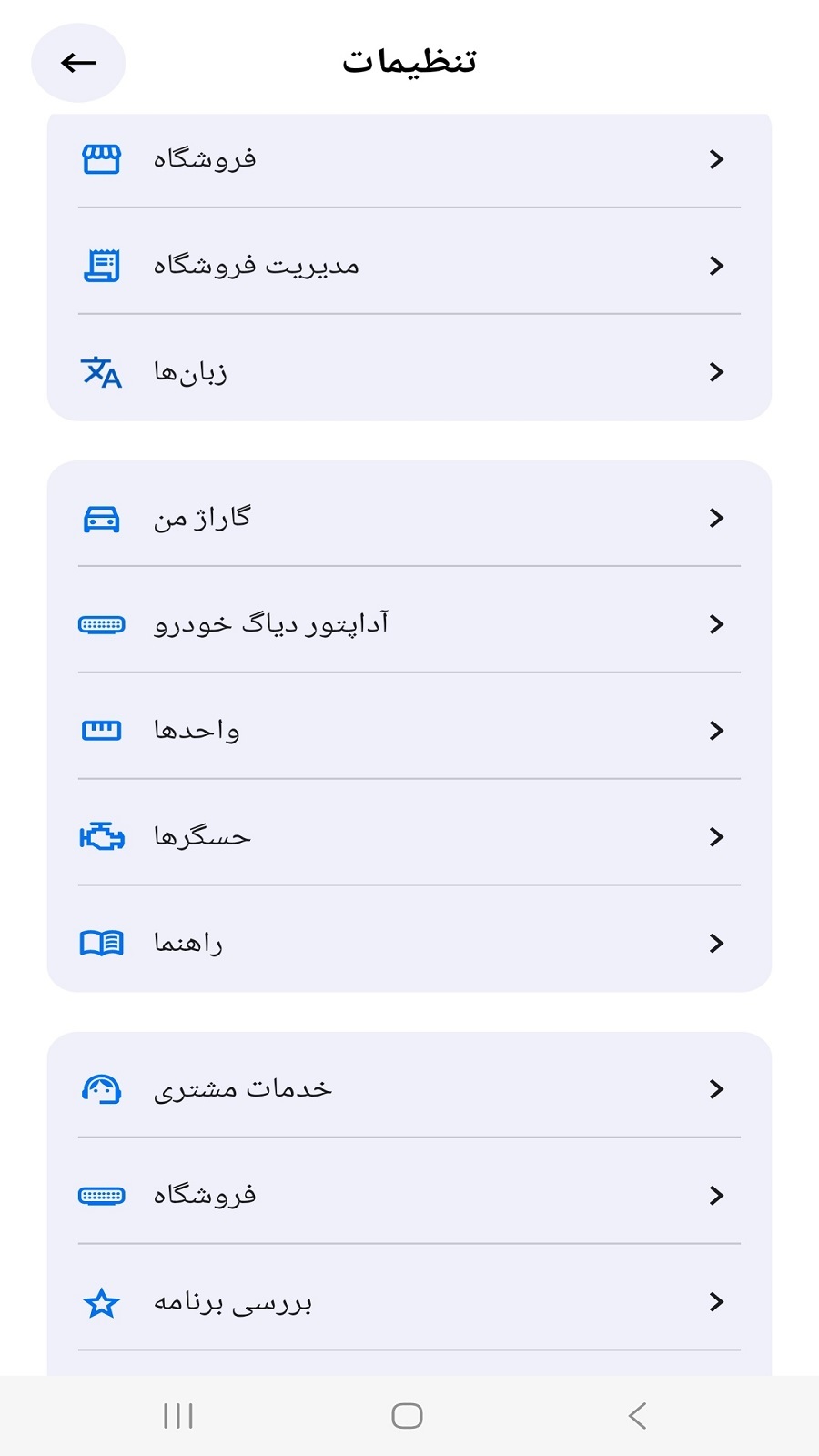Click the open book icon for راهنما
This screenshot has height=1456, width=819.
coord(102,943)
